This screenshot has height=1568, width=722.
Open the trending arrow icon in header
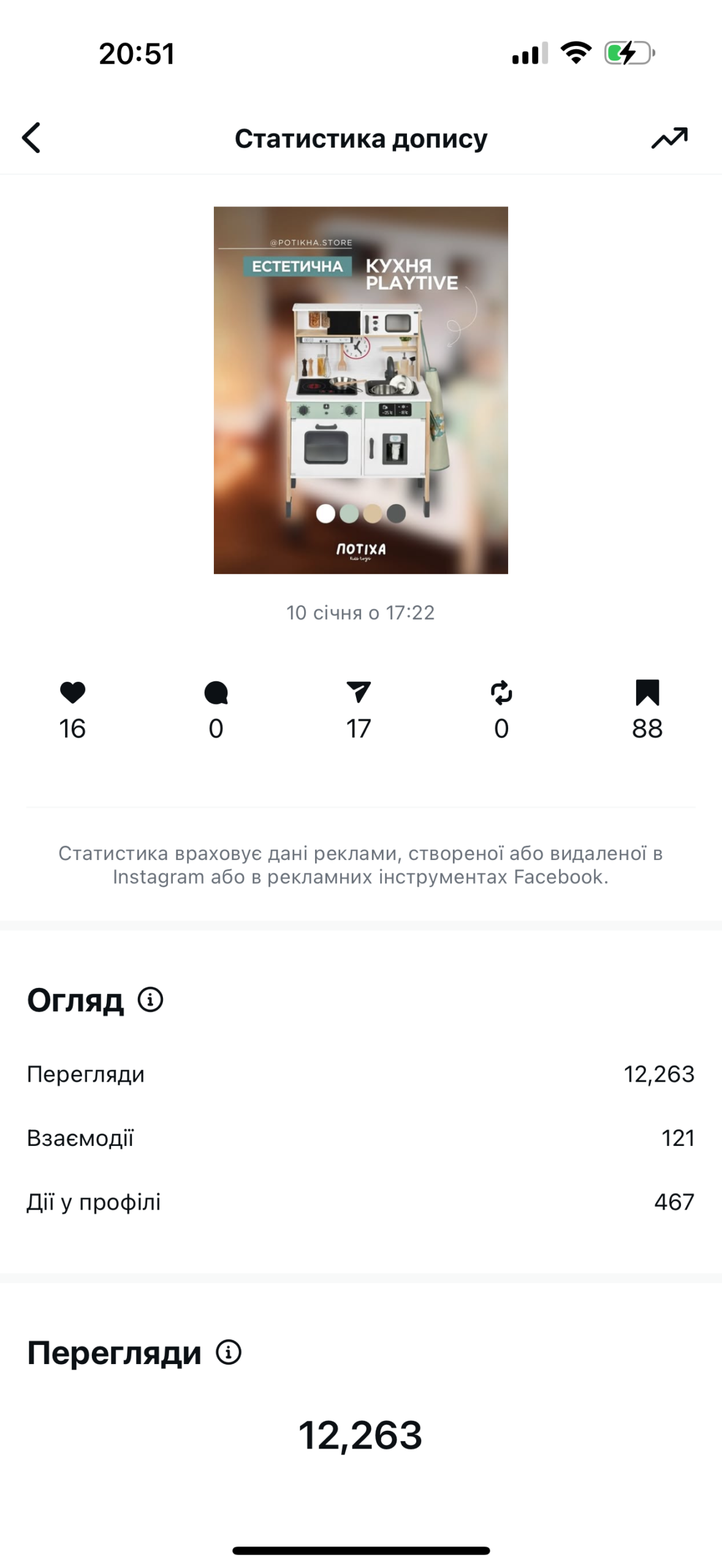point(669,138)
